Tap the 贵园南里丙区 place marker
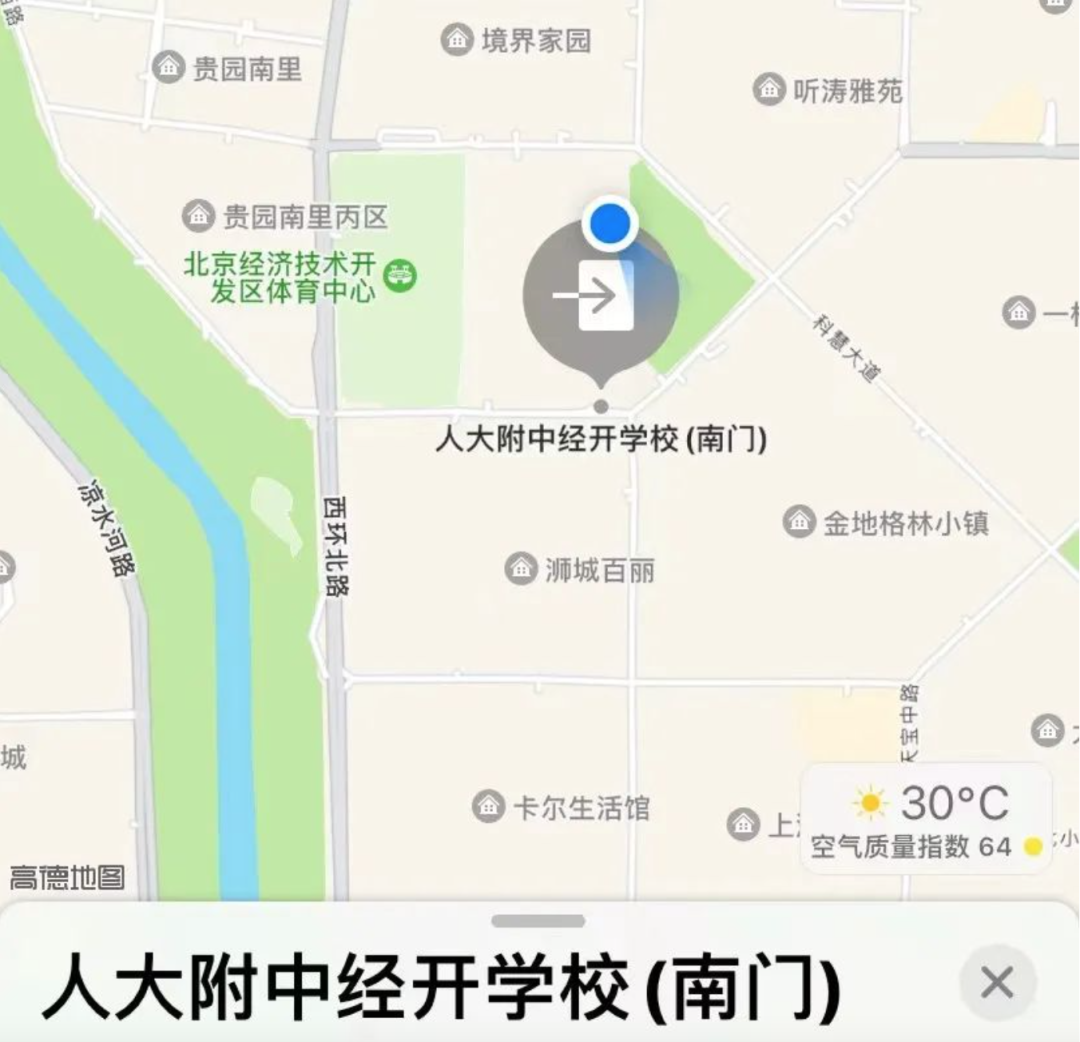Image resolution: width=1080 pixels, height=1042 pixels. 199,215
